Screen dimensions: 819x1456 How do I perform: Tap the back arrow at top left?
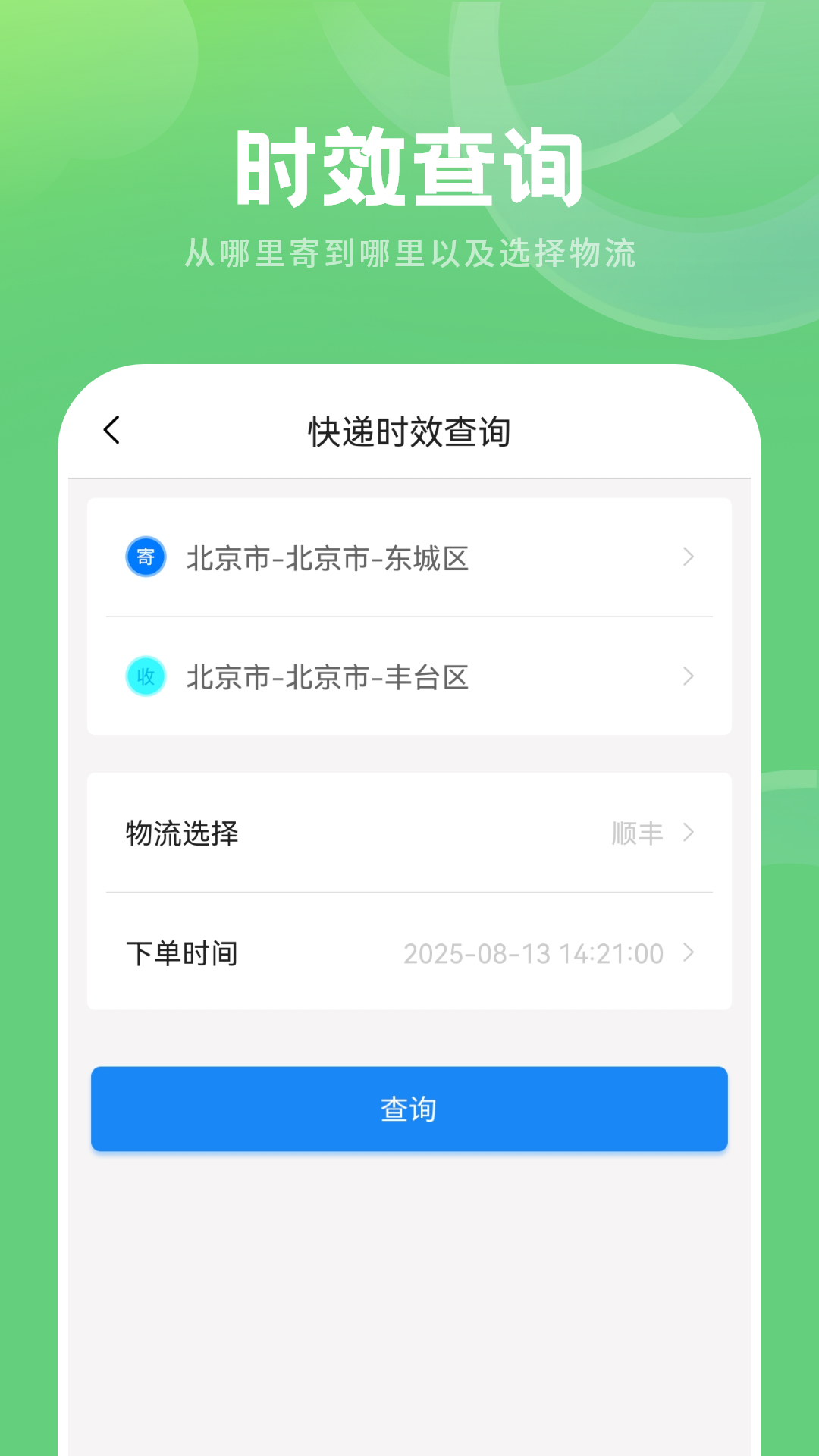click(112, 428)
